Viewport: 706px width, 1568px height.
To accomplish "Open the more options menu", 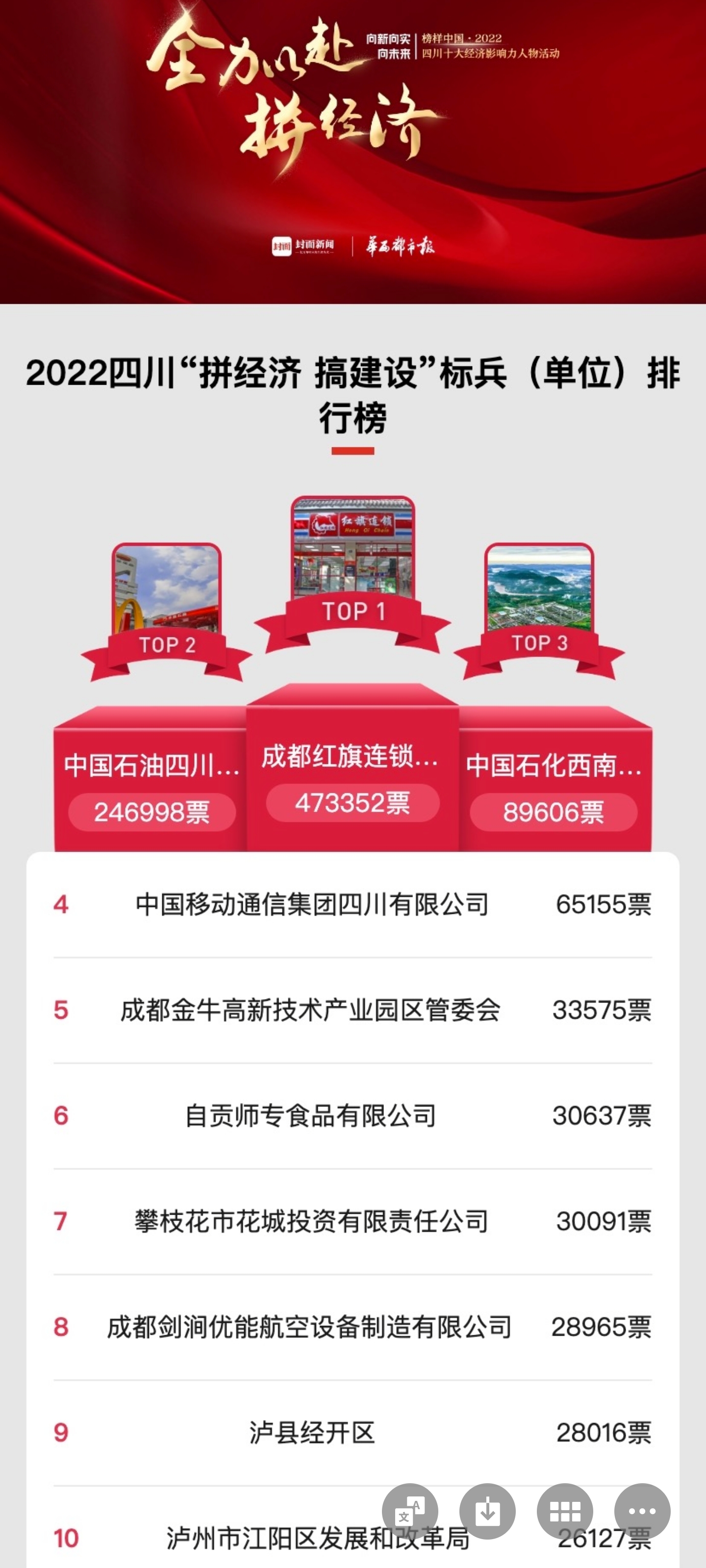I will [642, 1511].
